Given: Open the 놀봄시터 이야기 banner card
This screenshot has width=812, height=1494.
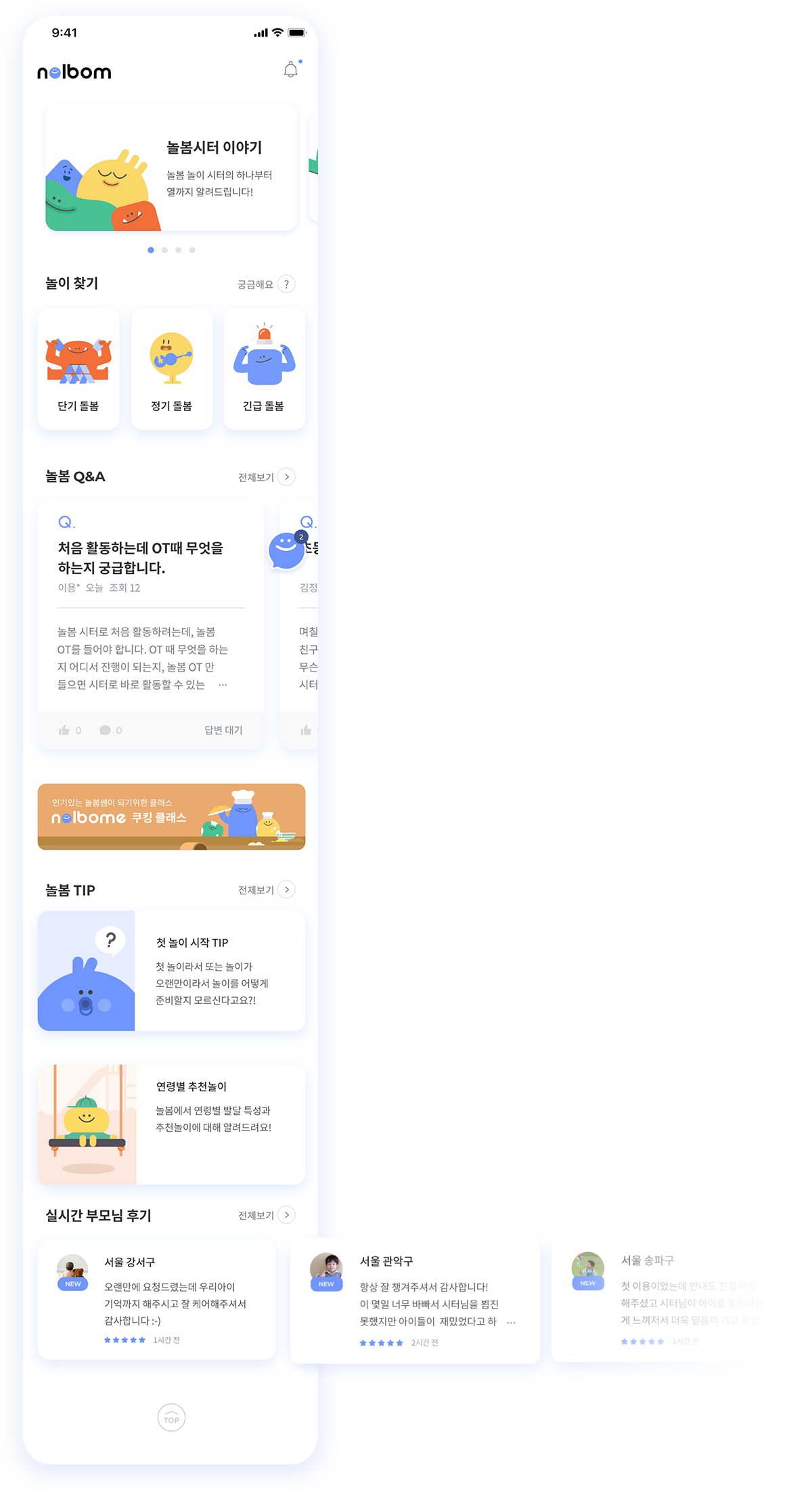Looking at the screenshot, I should point(171,167).
